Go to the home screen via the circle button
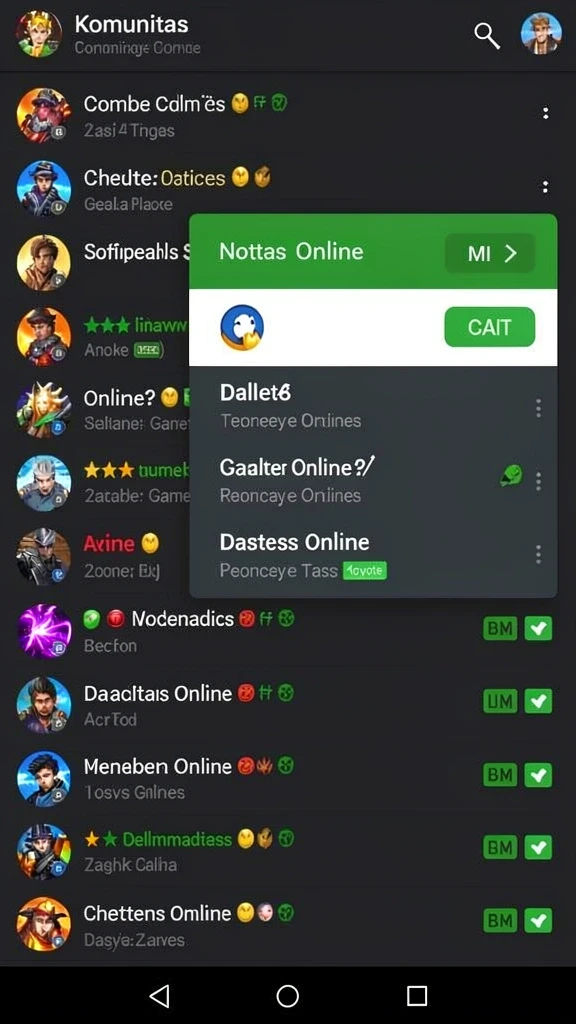 (x=287, y=996)
